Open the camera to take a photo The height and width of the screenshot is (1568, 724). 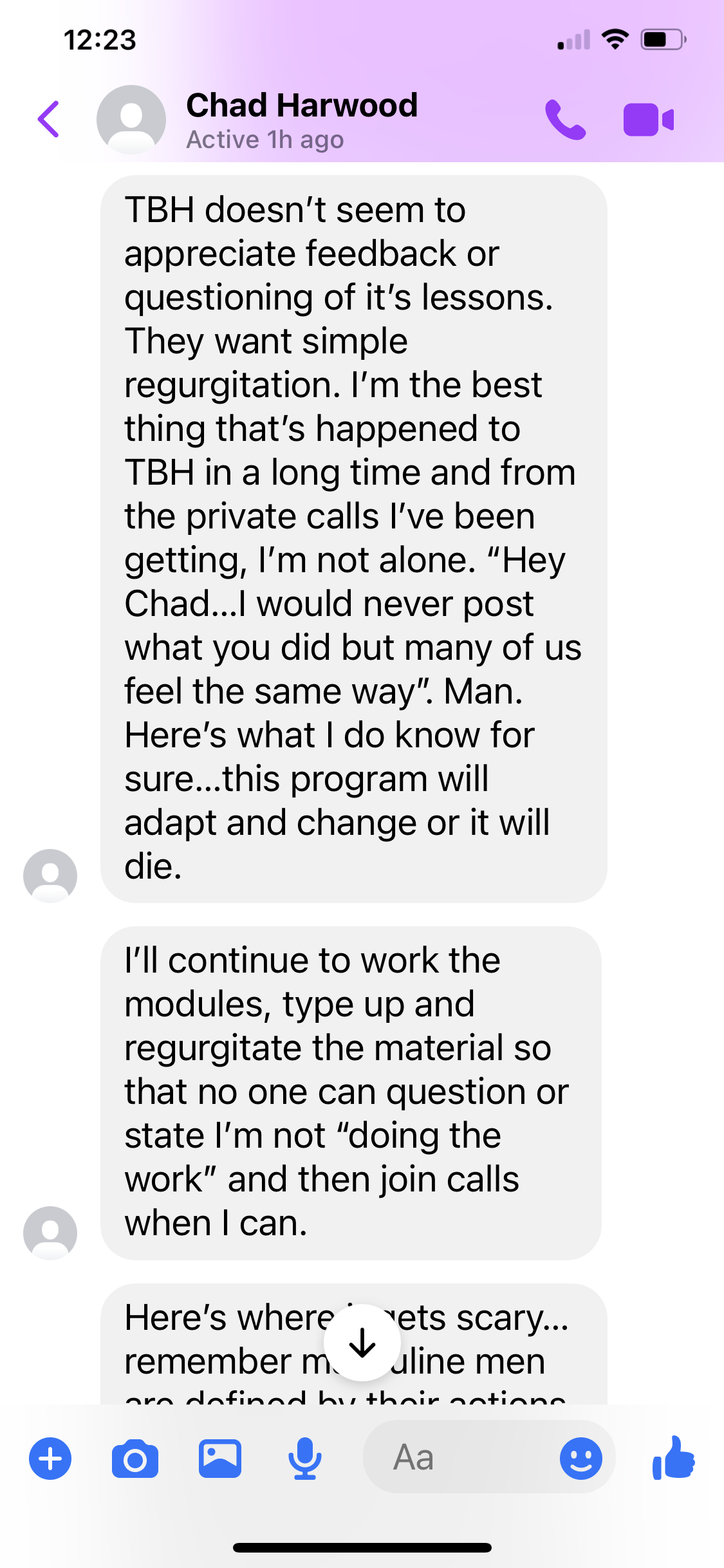[x=135, y=1459]
